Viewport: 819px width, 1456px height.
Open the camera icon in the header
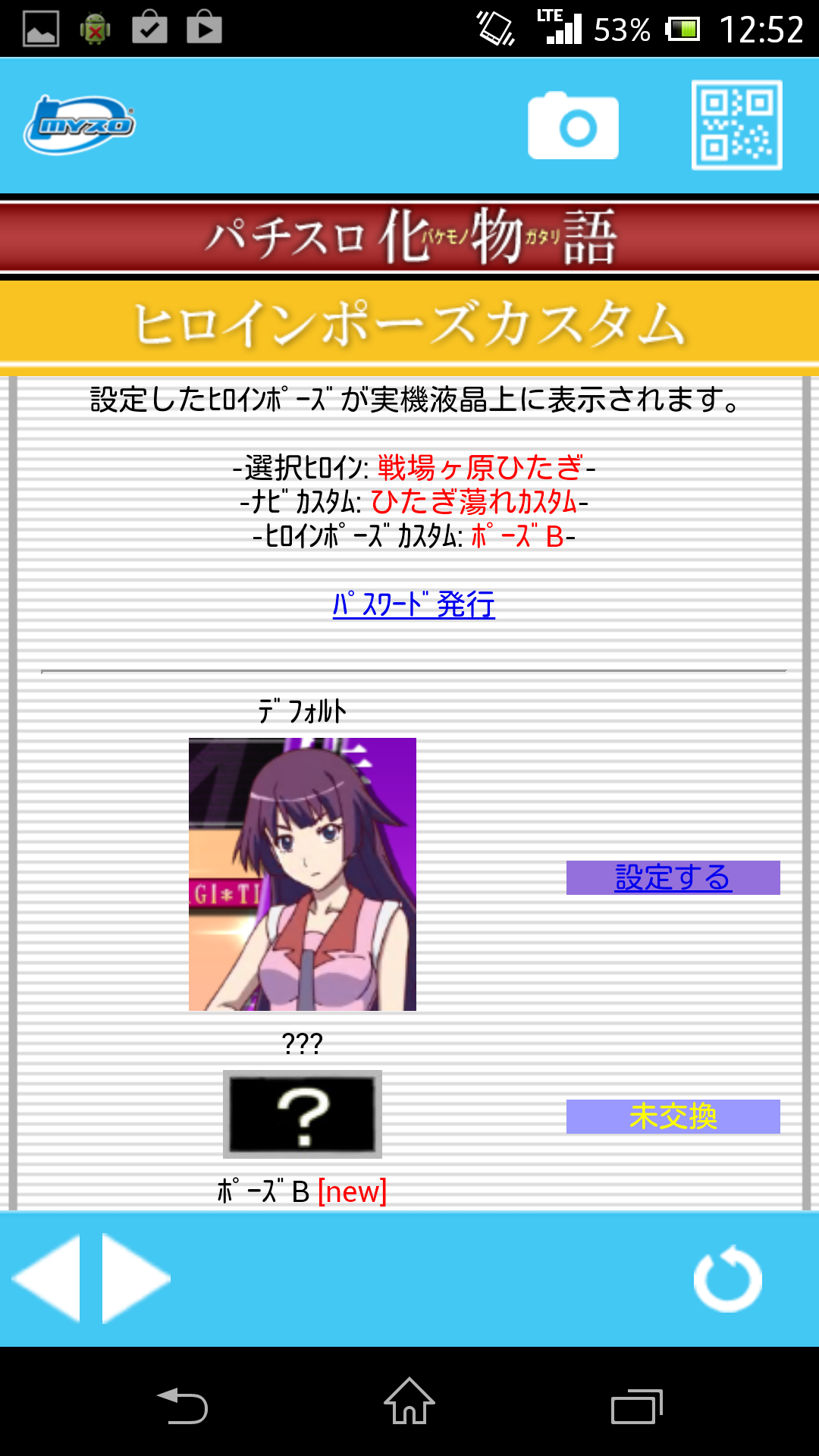click(x=573, y=126)
